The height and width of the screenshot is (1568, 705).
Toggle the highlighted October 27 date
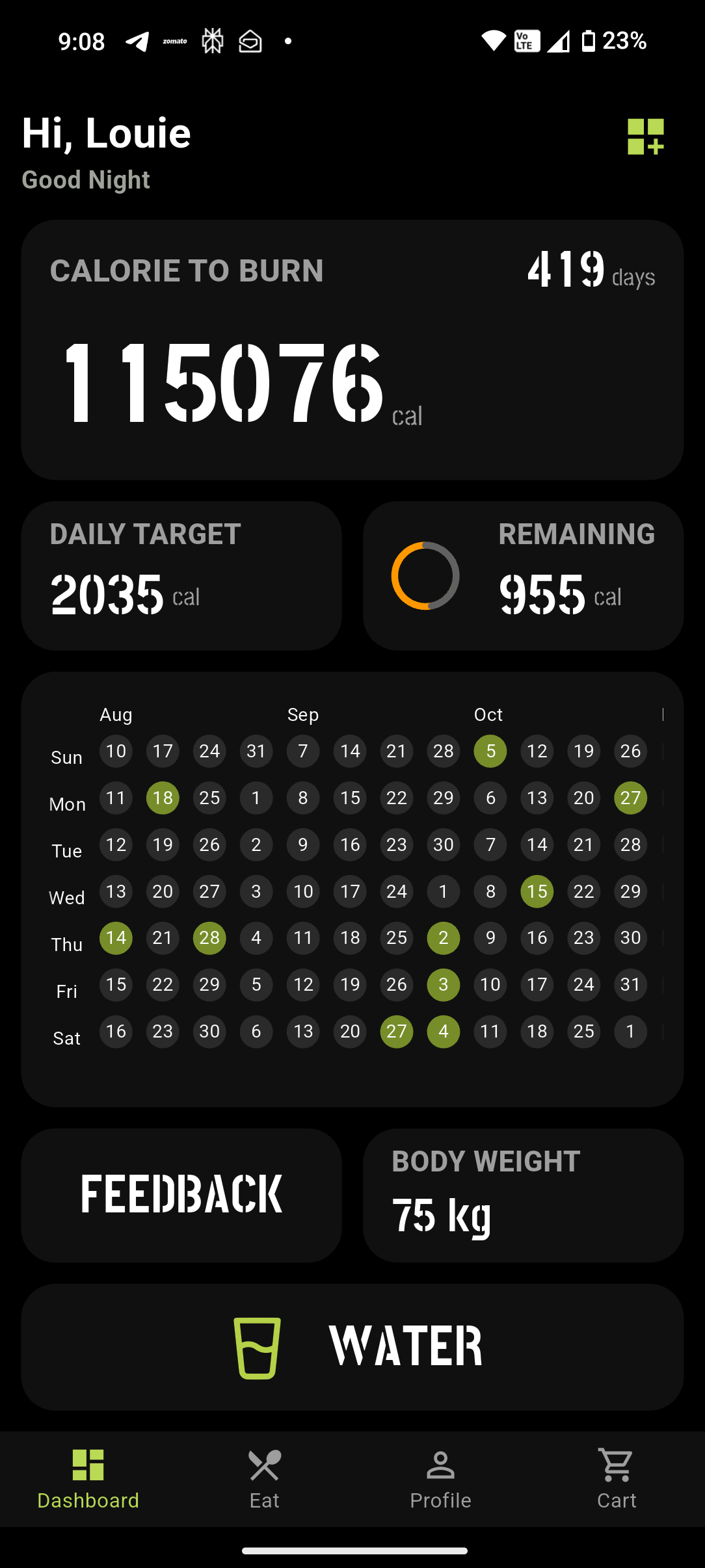pyautogui.click(x=630, y=798)
